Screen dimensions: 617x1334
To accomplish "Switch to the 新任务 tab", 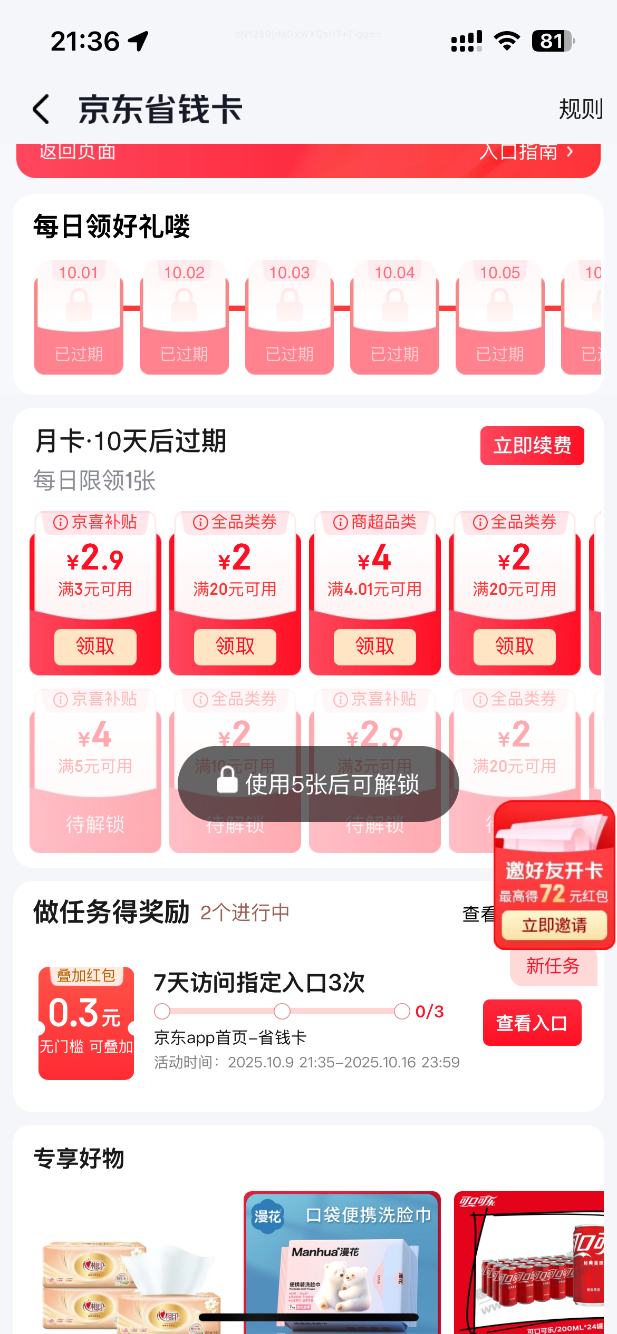I will click(553, 966).
